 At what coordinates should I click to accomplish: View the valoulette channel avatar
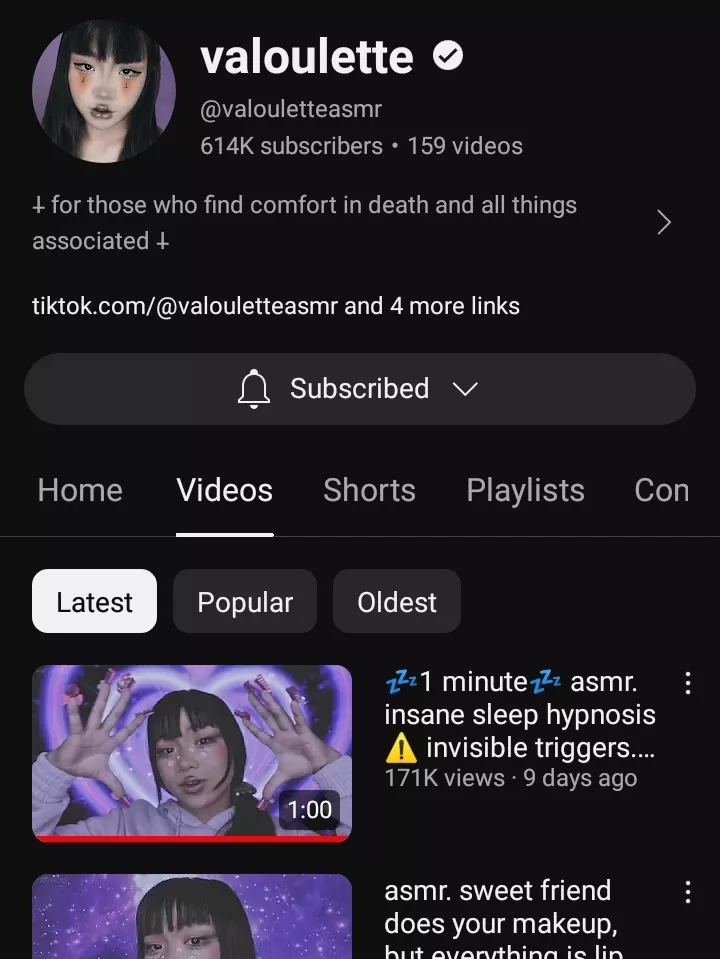pos(104,90)
